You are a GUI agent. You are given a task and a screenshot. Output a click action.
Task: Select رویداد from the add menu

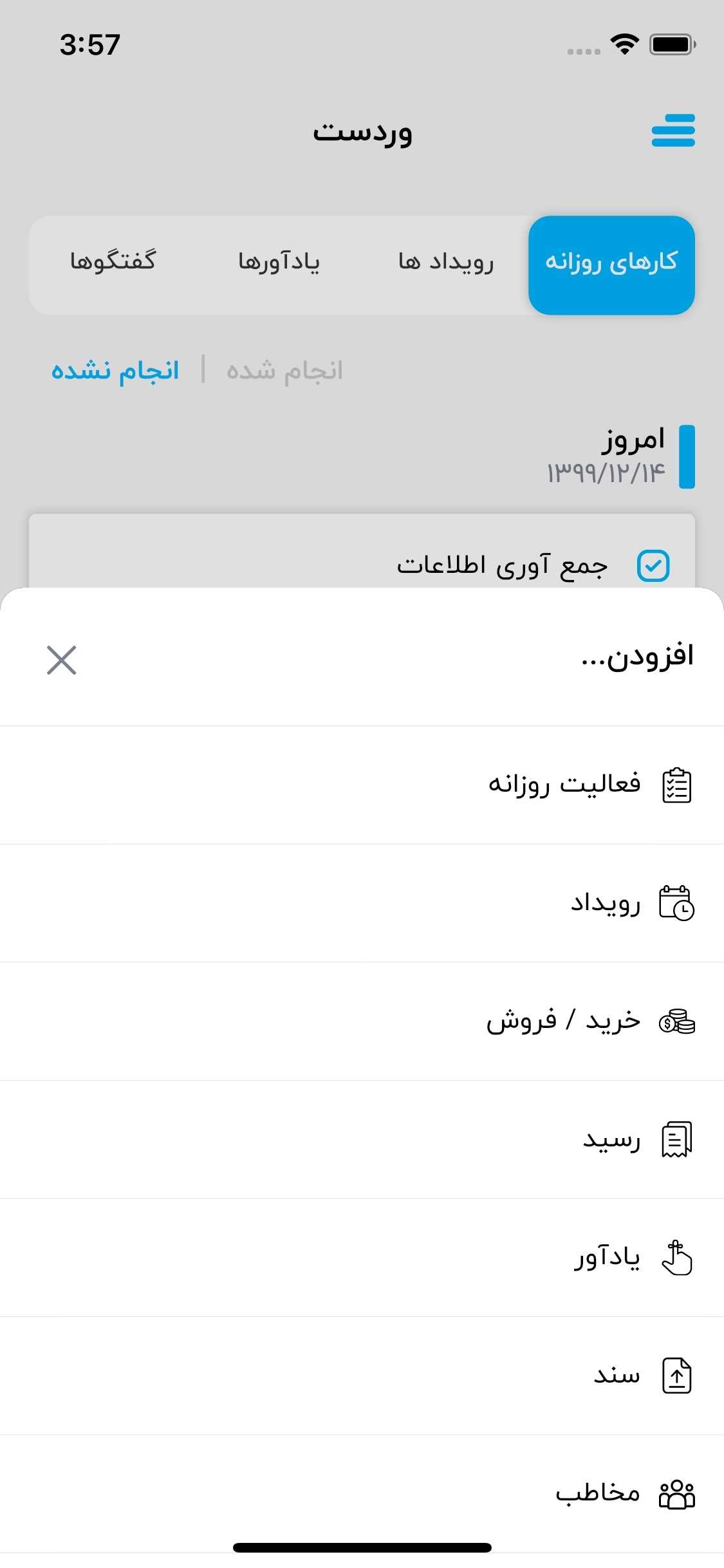click(x=605, y=903)
